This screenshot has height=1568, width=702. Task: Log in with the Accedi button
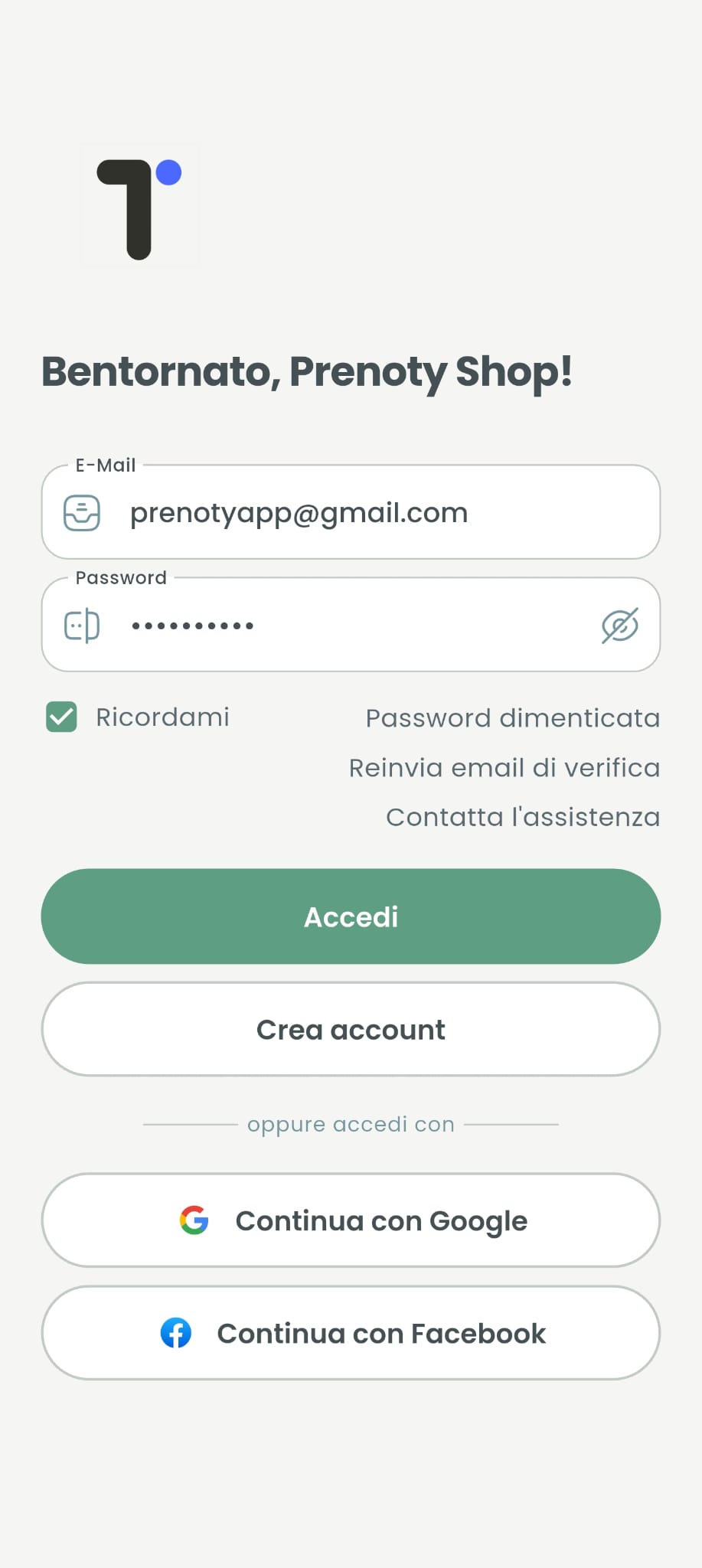coord(351,916)
